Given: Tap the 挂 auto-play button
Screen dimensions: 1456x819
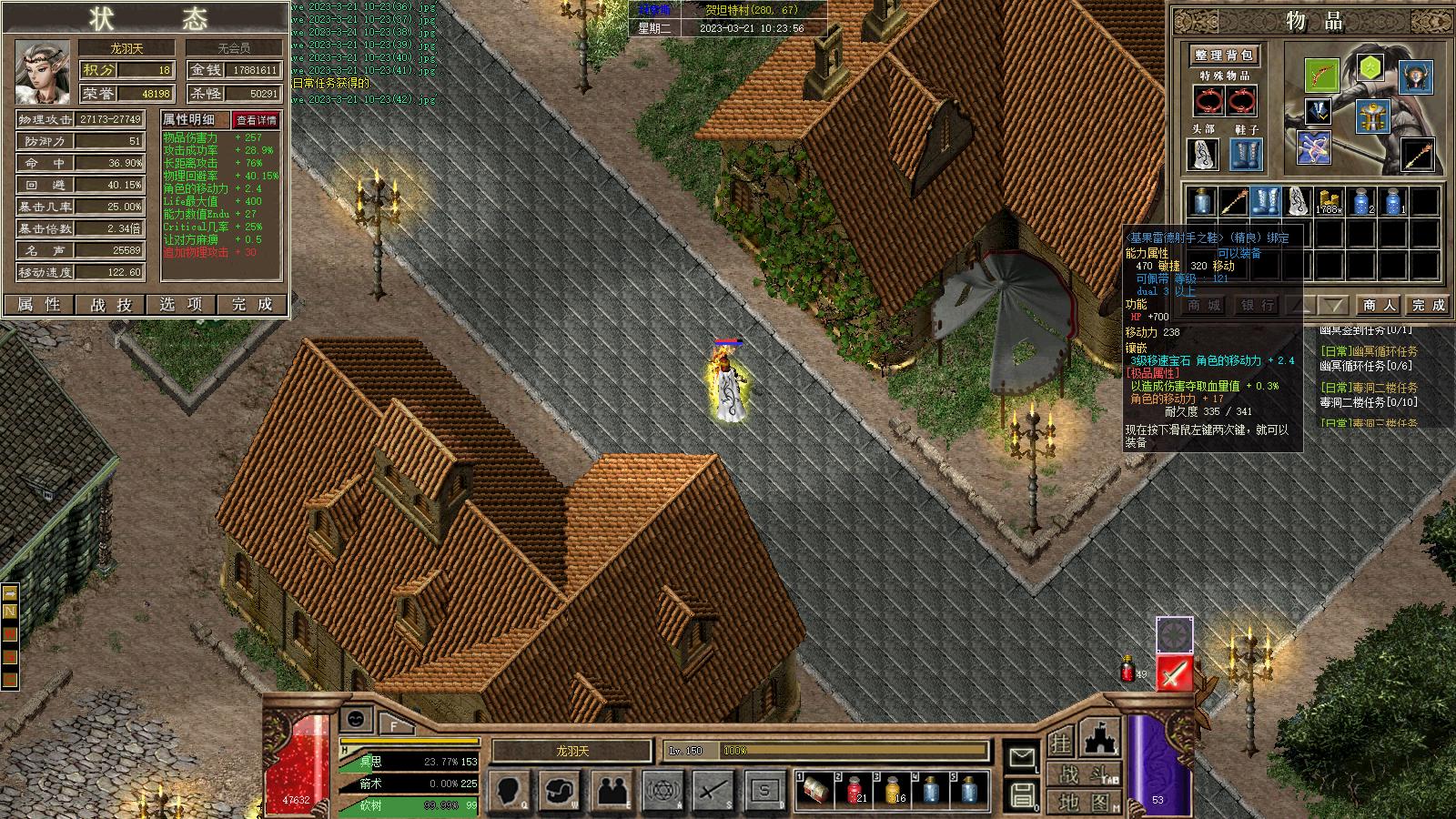Looking at the screenshot, I should coord(1061,743).
